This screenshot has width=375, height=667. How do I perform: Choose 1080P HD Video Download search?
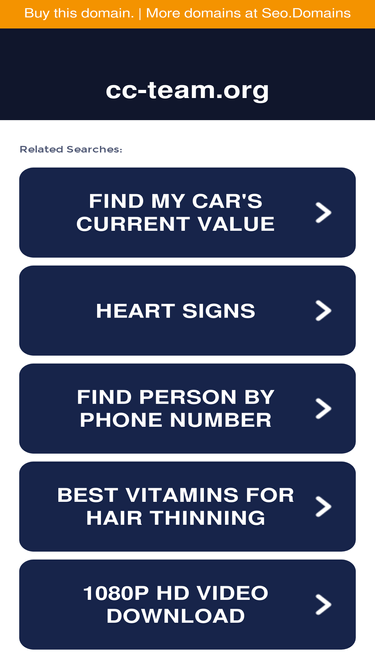tap(187, 604)
